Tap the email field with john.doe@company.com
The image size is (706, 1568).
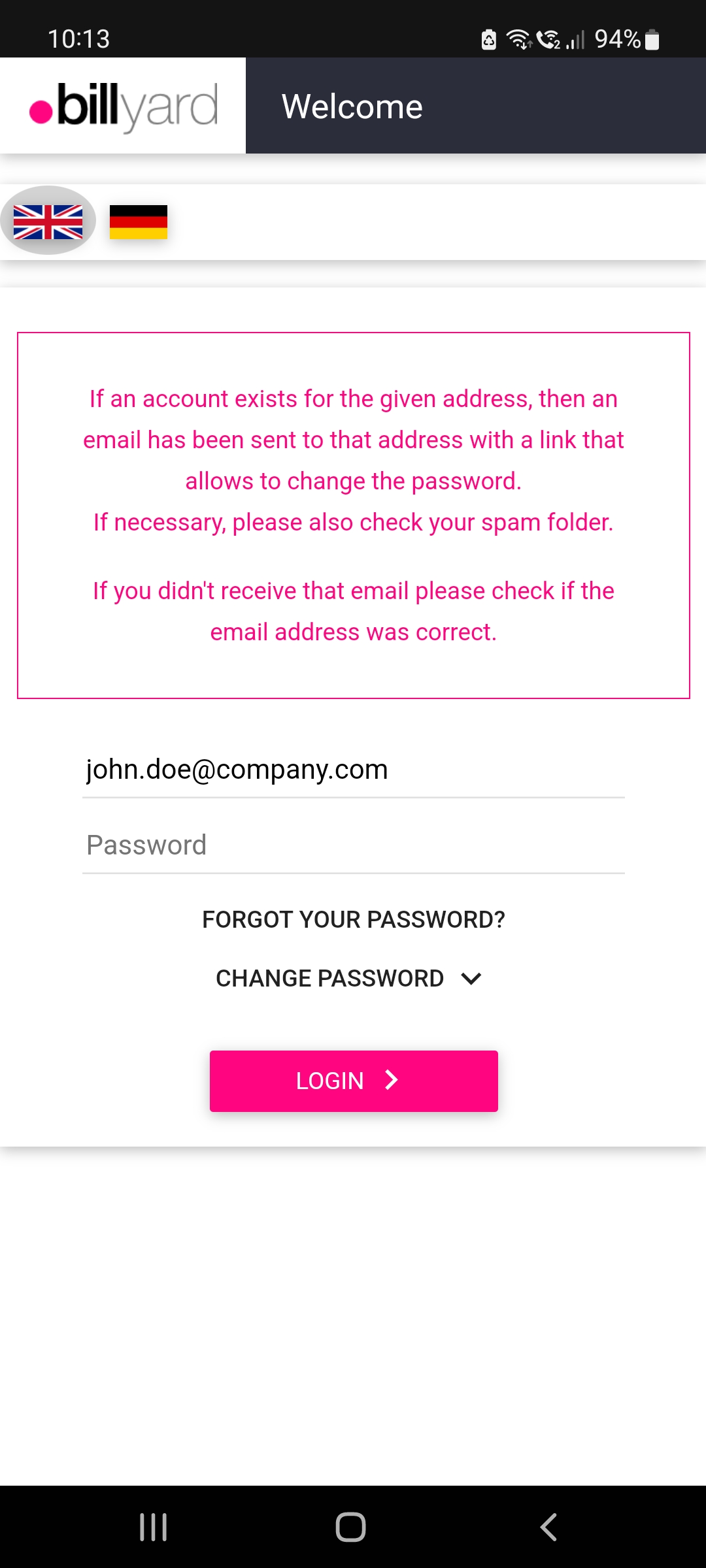tap(354, 770)
